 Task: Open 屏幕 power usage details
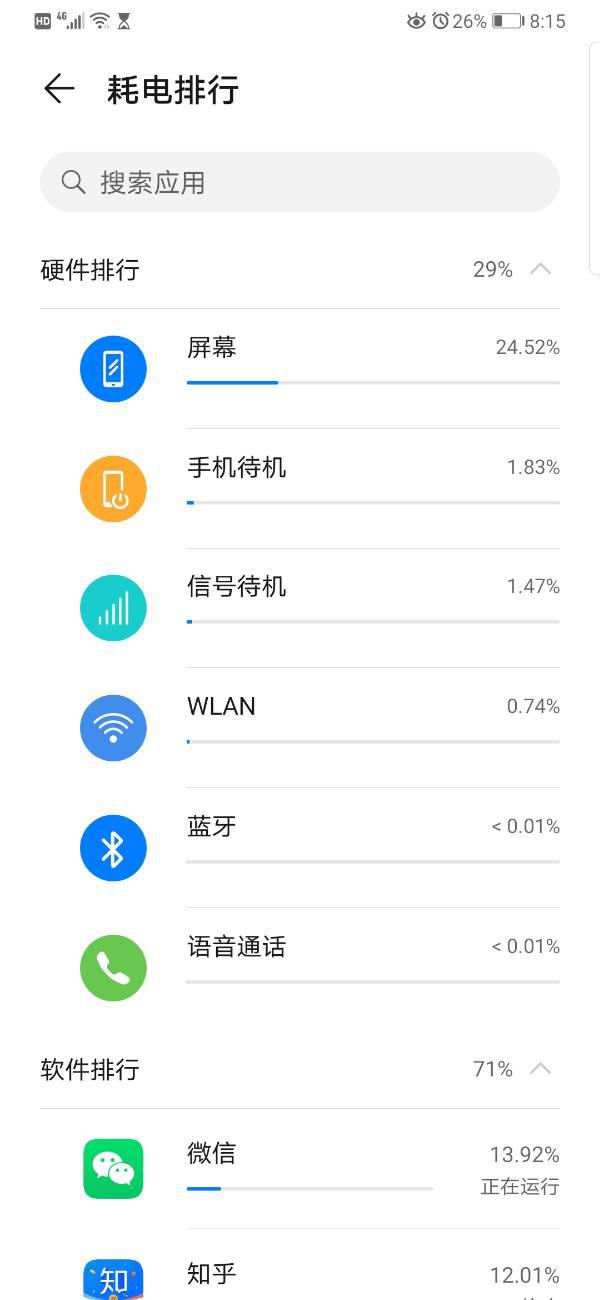pyautogui.click(x=300, y=369)
